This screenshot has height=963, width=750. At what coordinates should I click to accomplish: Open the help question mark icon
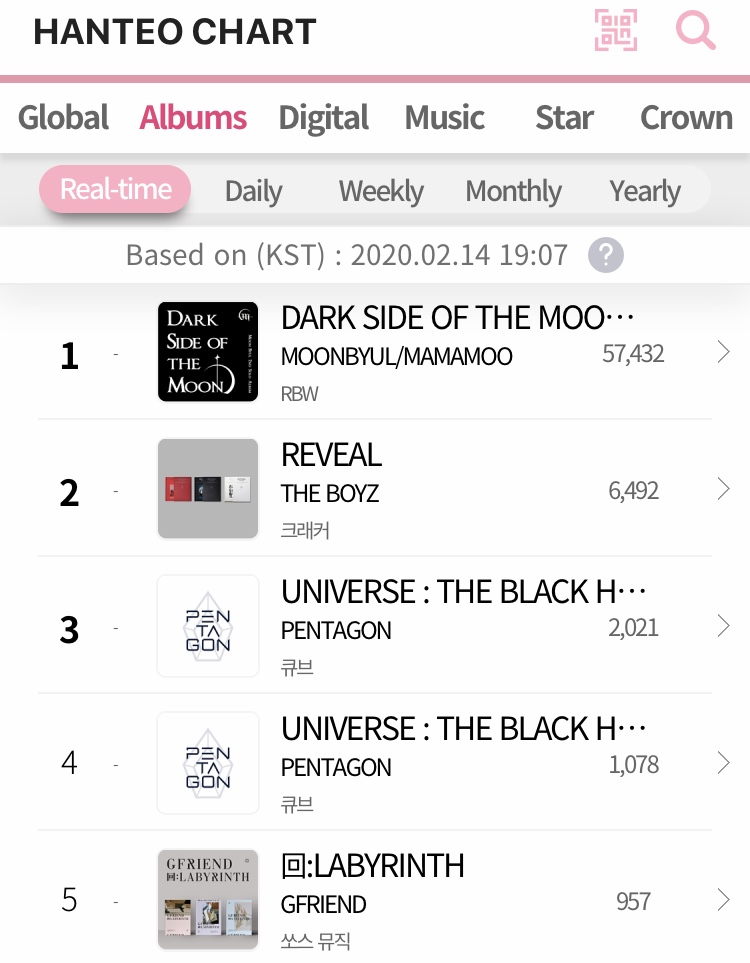point(606,255)
